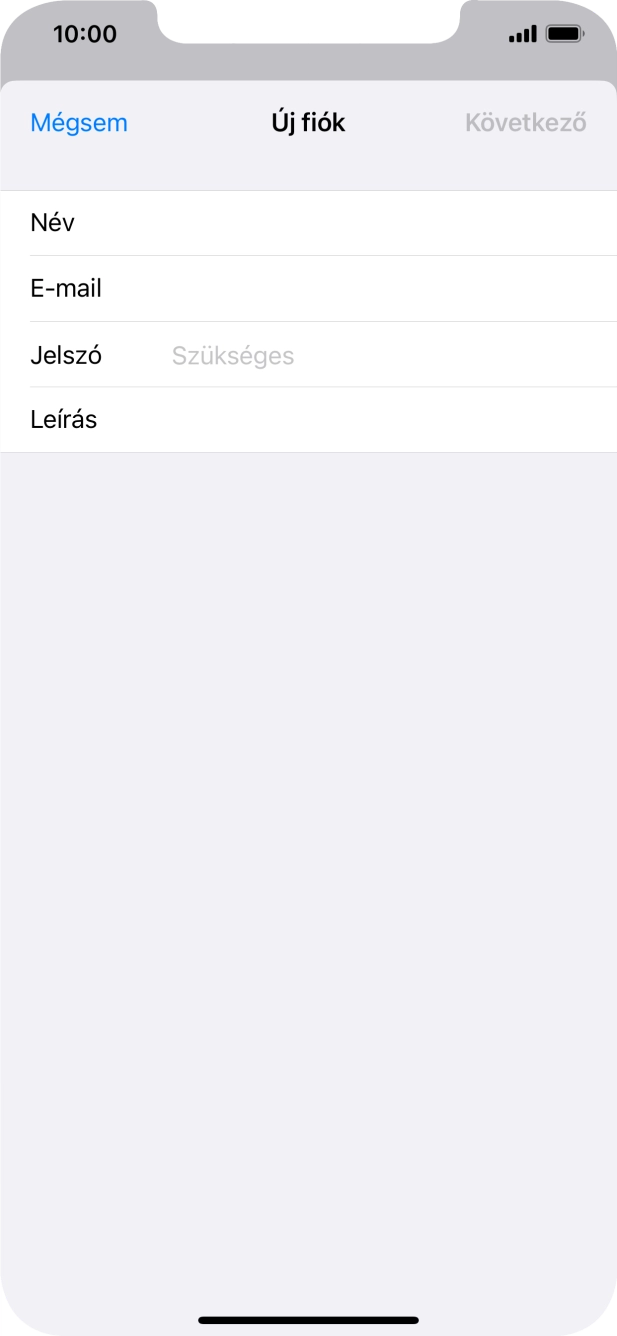The image size is (617, 1336).
Task: Select the Név input field
Action: (x=380, y=223)
